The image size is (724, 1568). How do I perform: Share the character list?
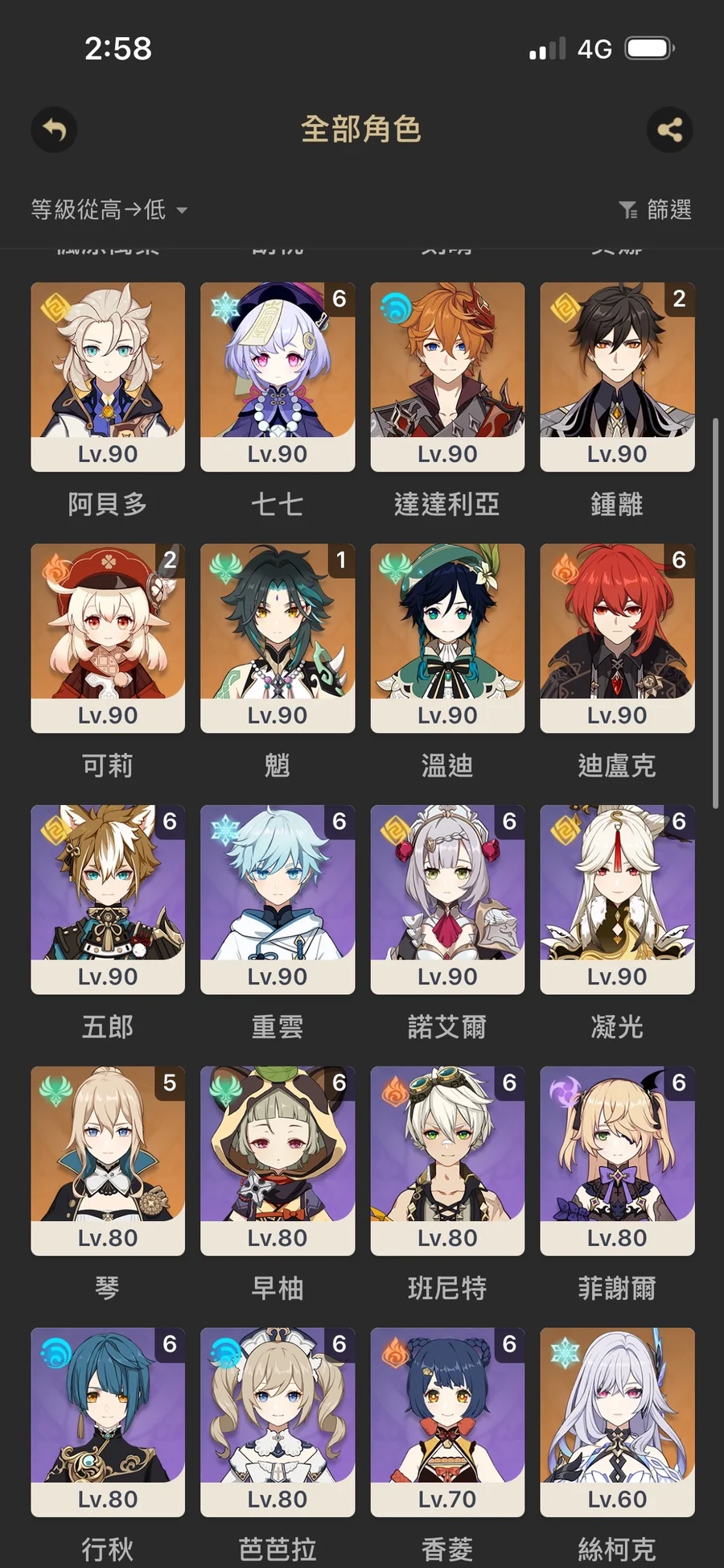[x=669, y=130]
